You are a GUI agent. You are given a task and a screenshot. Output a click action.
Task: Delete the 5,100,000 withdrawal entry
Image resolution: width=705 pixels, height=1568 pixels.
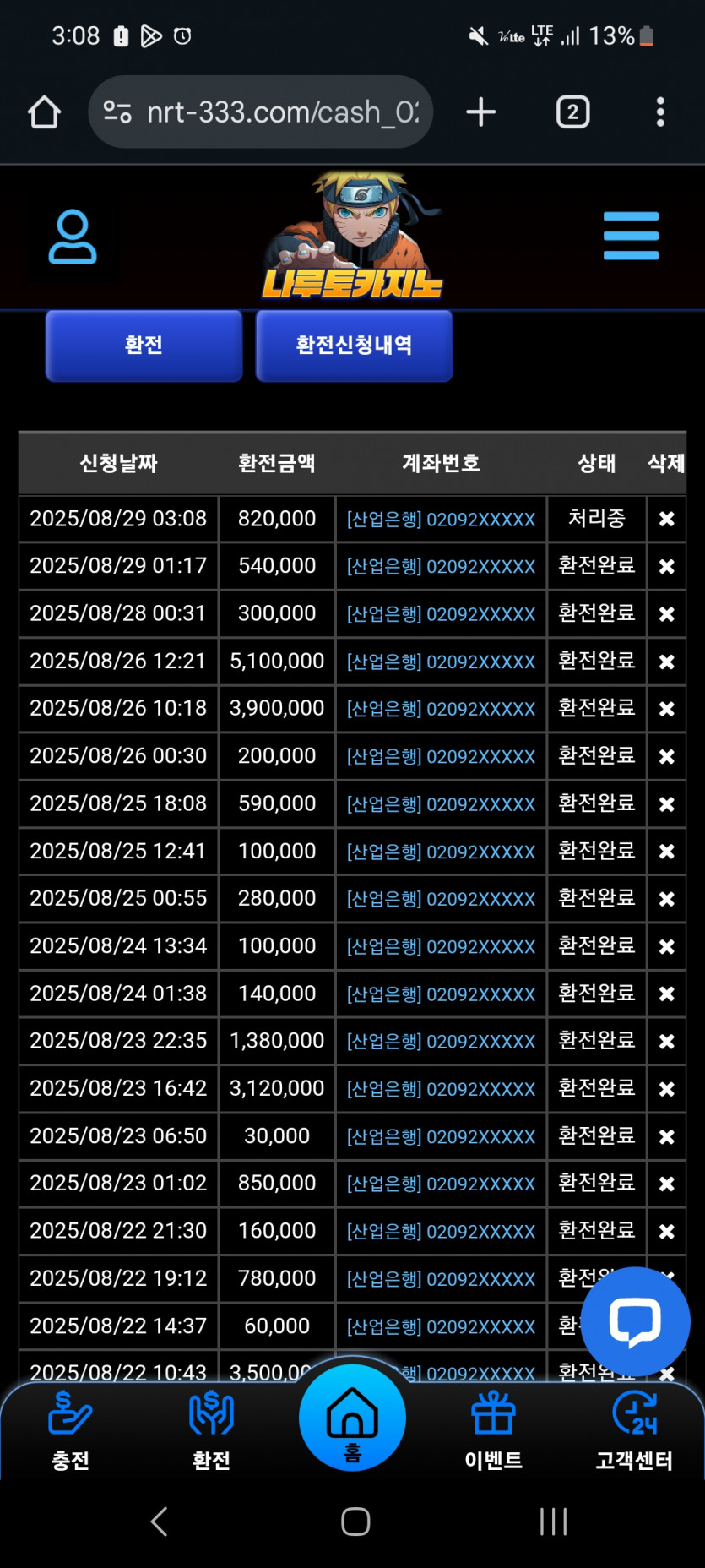click(x=666, y=661)
